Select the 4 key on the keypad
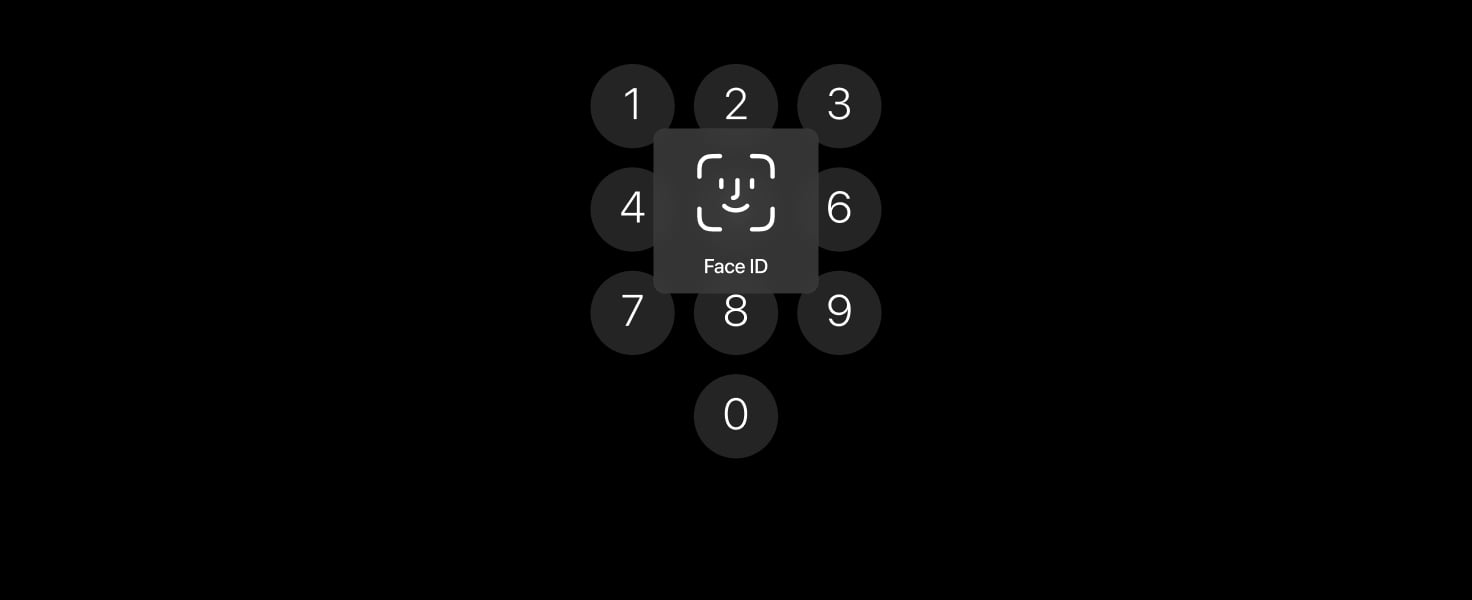The image size is (1472, 600). click(626, 209)
